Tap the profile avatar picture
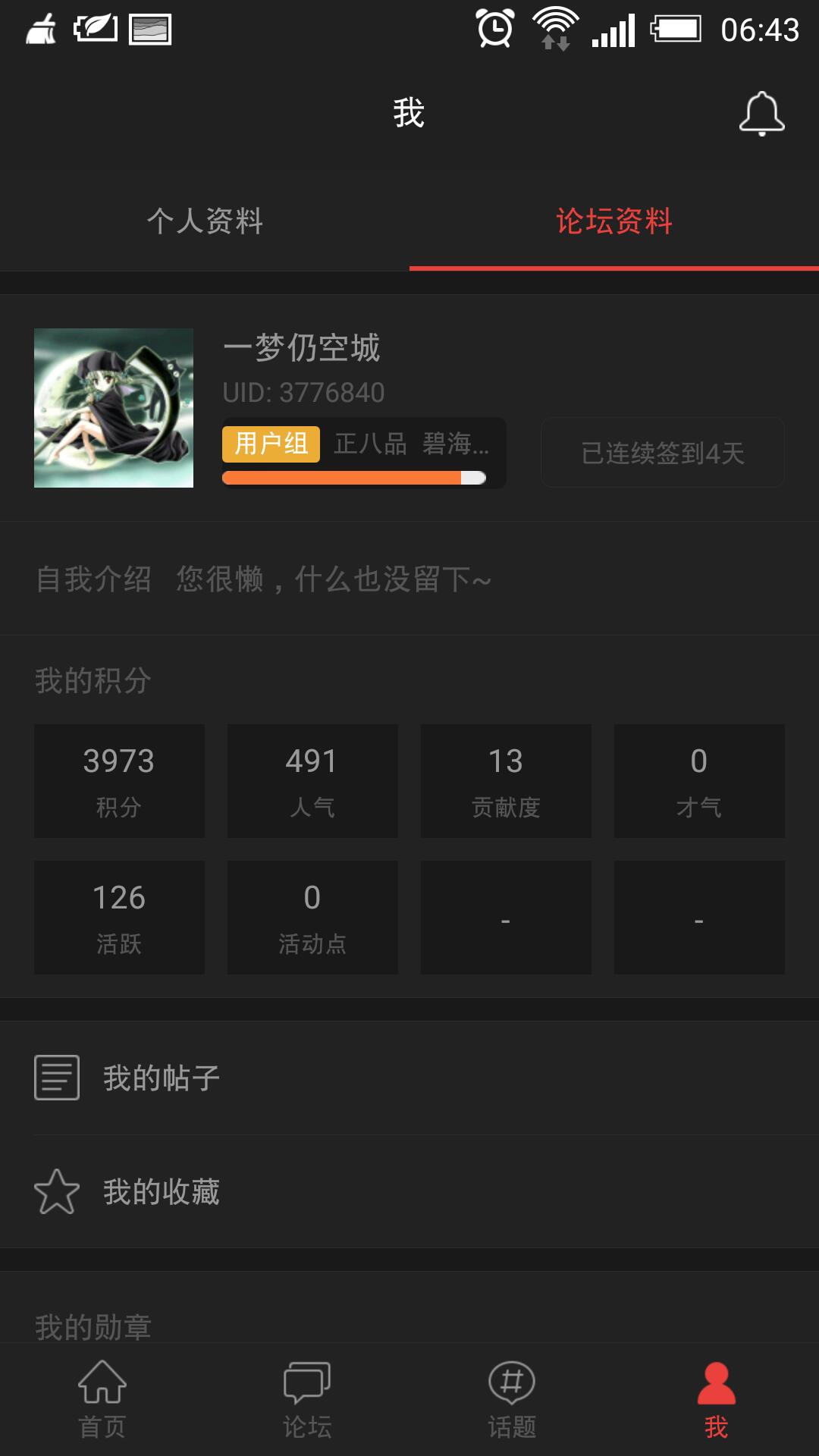Image resolution: width=819 pixels, height=1456 pixels. 114,408
